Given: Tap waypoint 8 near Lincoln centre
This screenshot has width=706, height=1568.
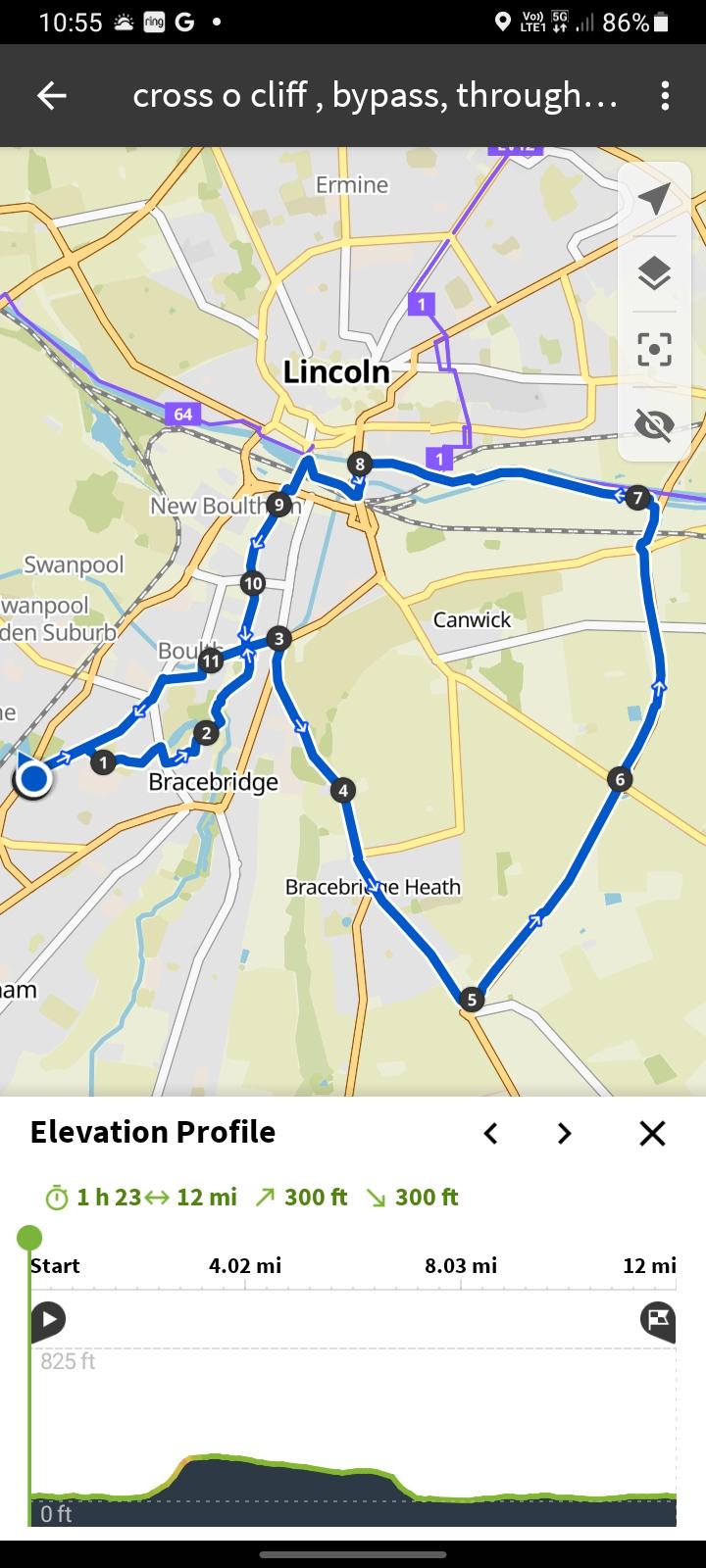Looking at the screenshot, I should 360,464.
